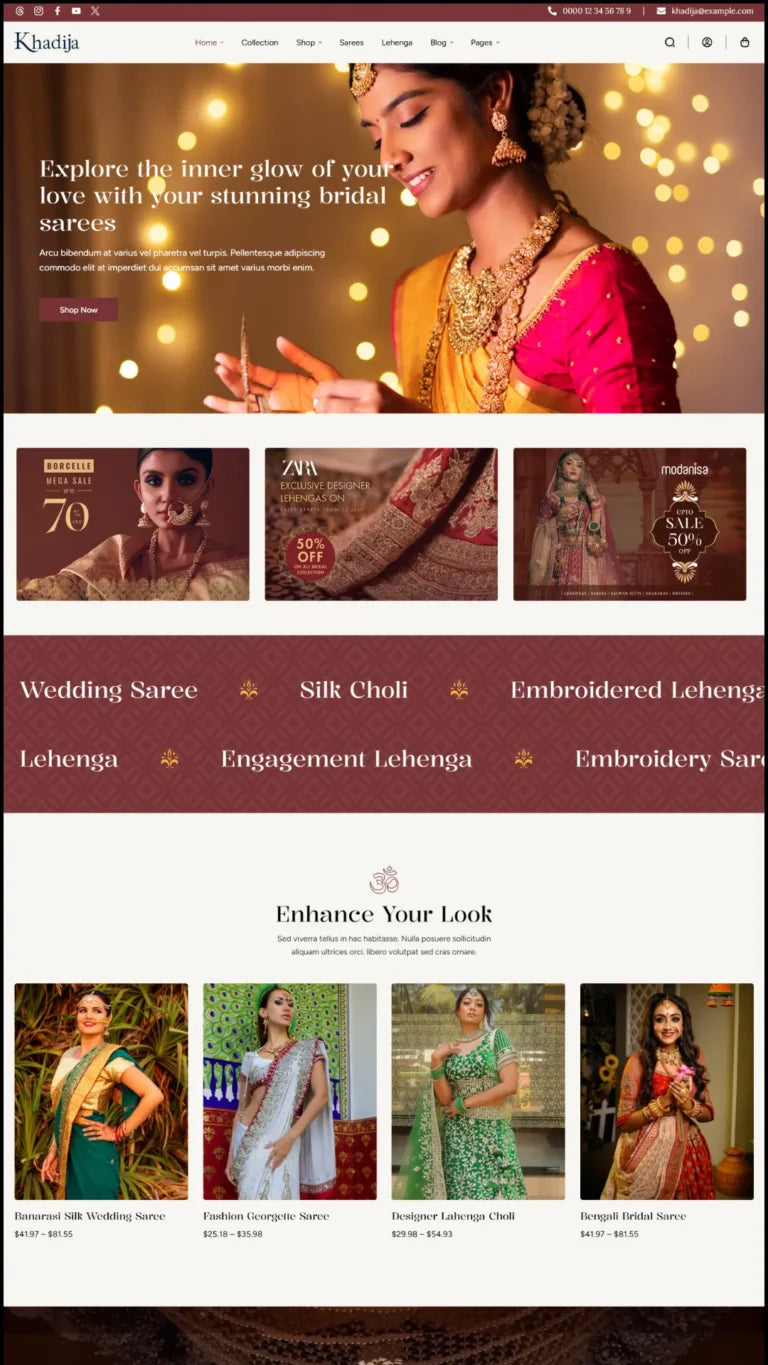Open the user account icon
This screenshot has height=1365, width=768.
tap(707, 43)
